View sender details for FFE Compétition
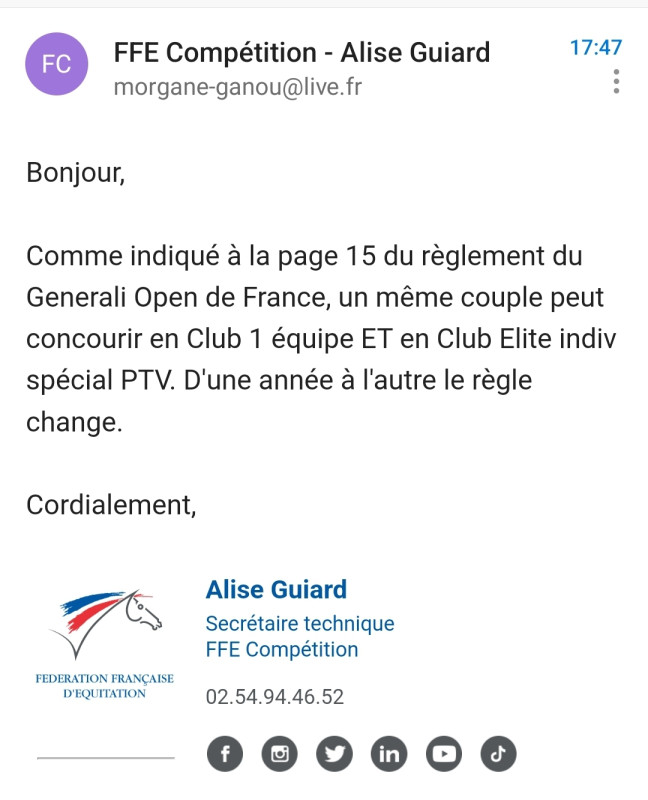The width and height of the screenshot is (648, 800). point(302,52)
